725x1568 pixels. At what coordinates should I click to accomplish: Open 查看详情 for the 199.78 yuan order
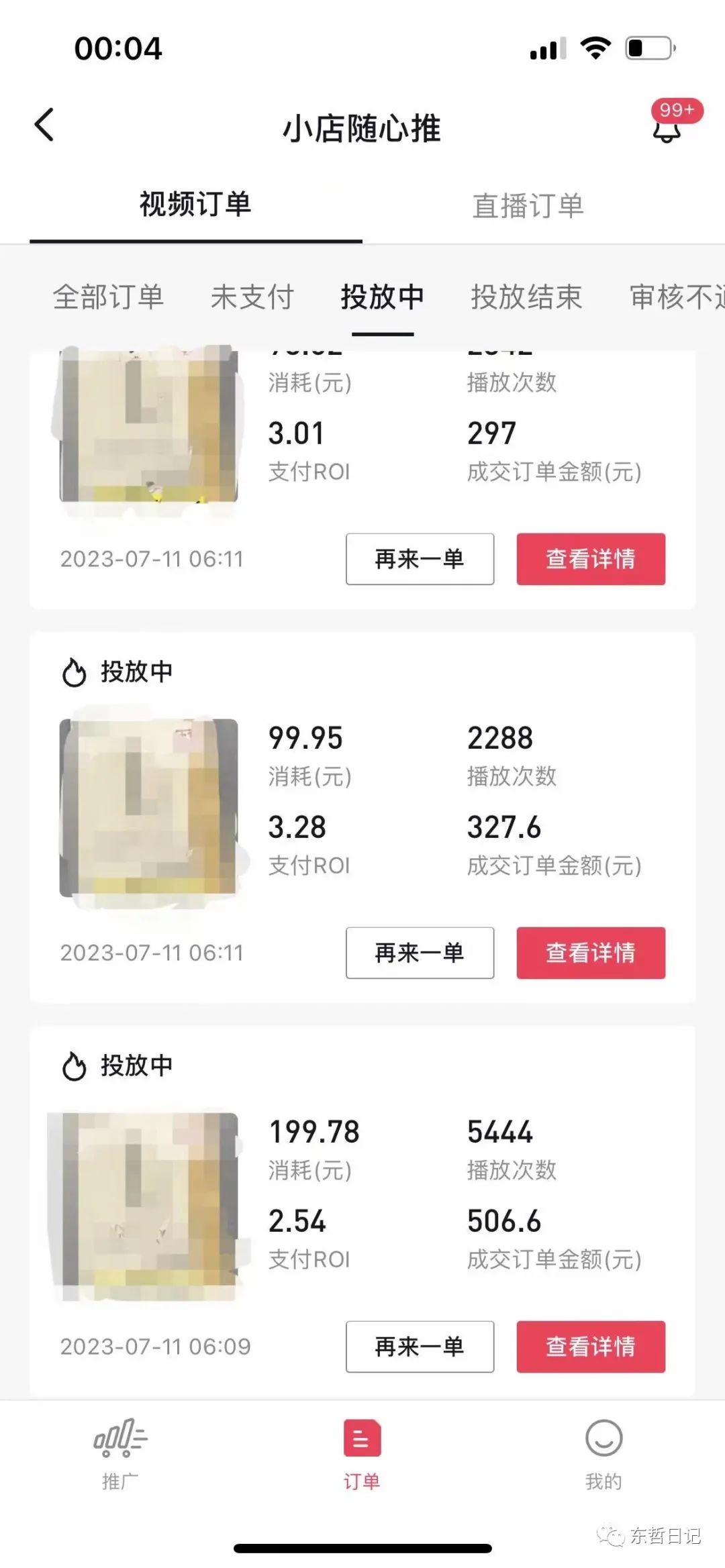point(591,1347)
